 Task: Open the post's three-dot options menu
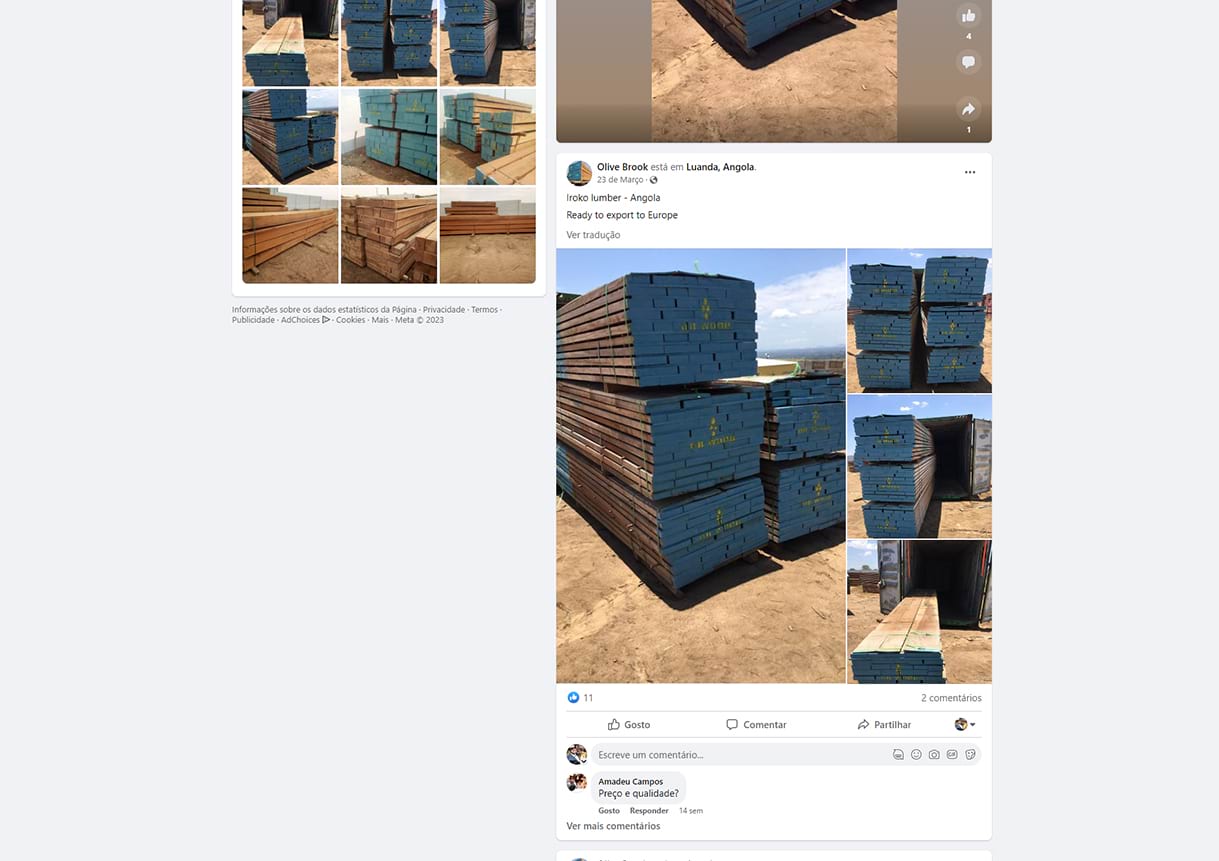969,173
